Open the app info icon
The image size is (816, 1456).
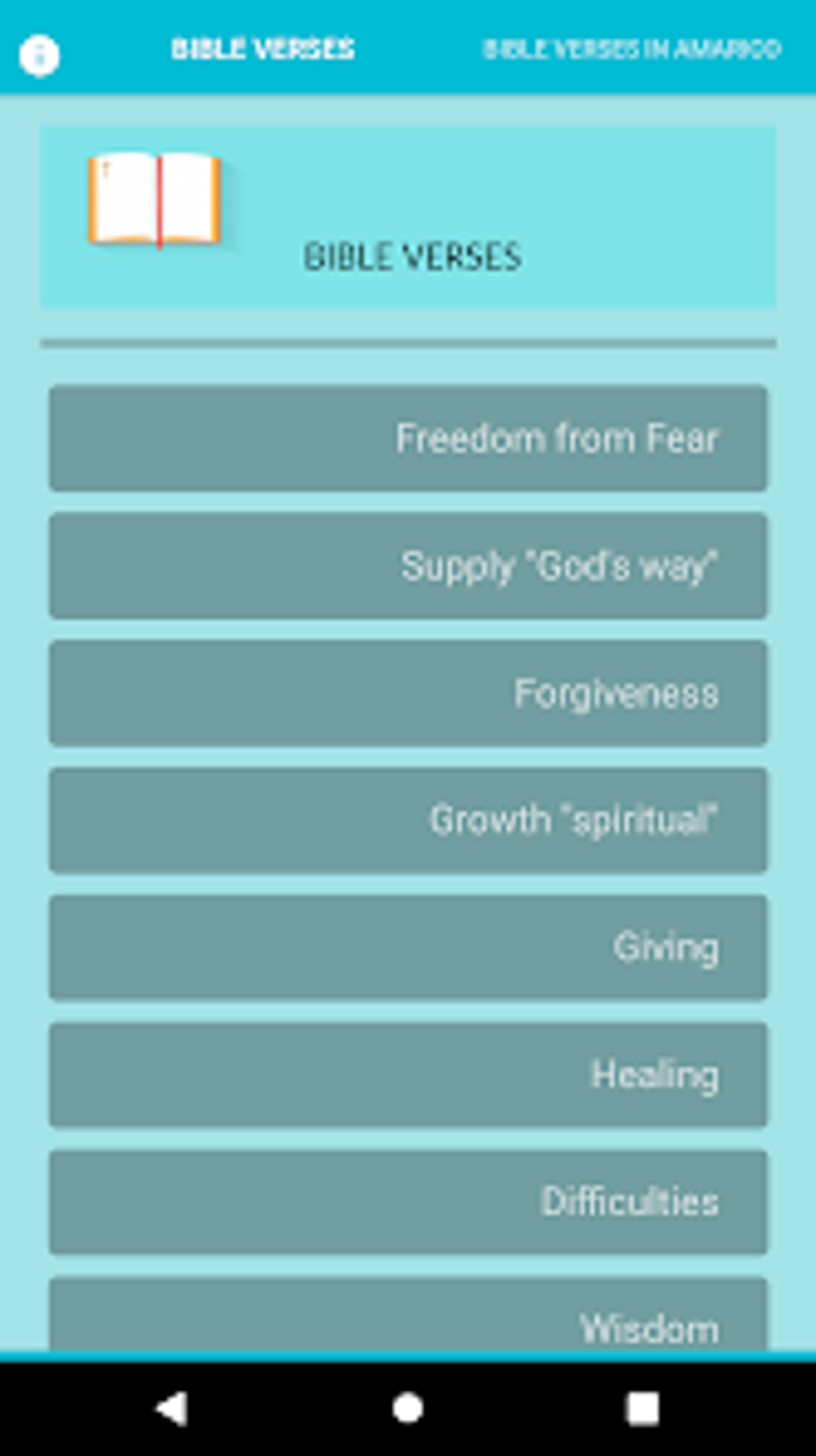tap(39, 55)
